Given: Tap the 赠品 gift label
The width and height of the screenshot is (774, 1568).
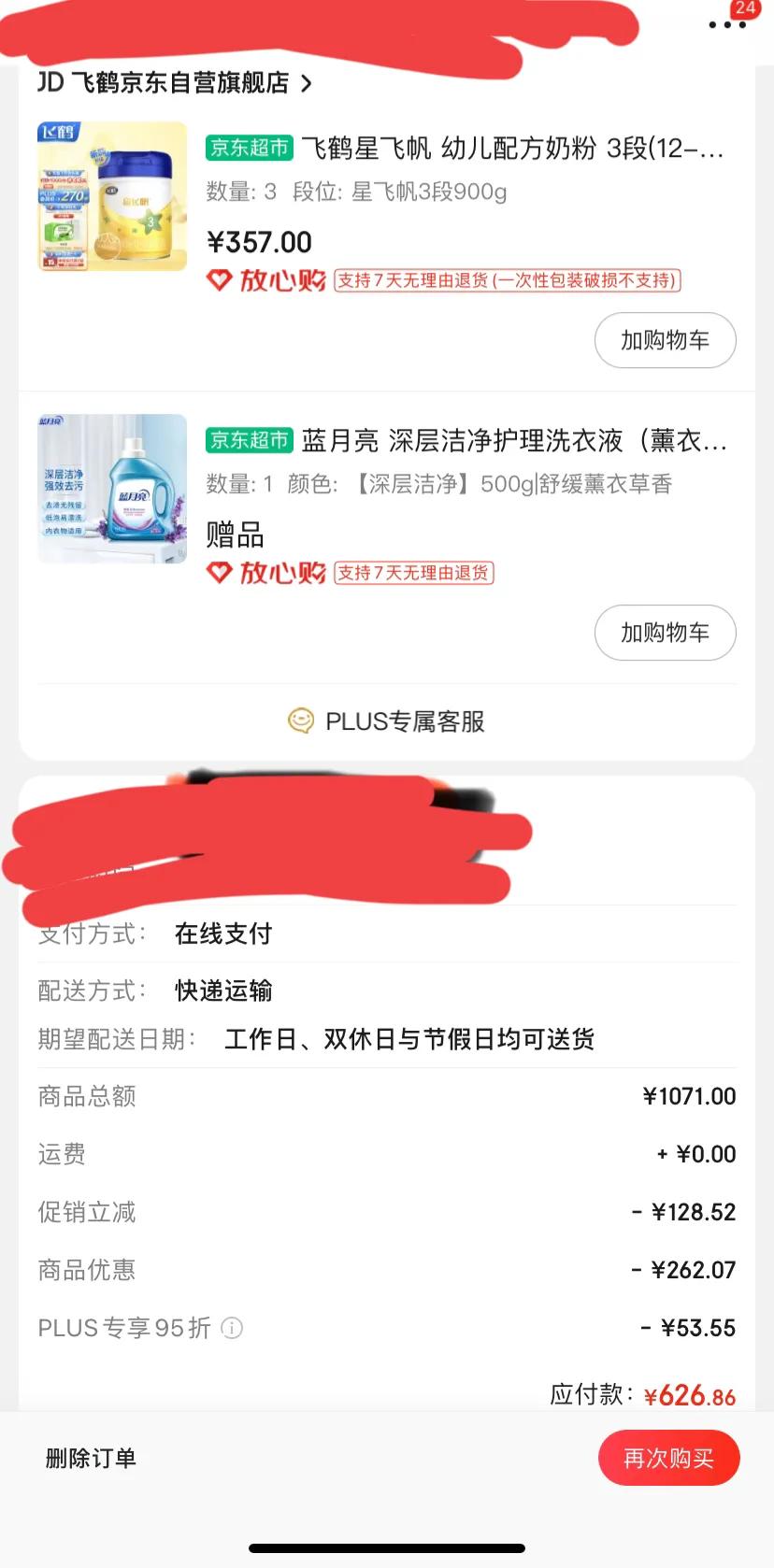Looking at the screenshot, I should (236, 535).
